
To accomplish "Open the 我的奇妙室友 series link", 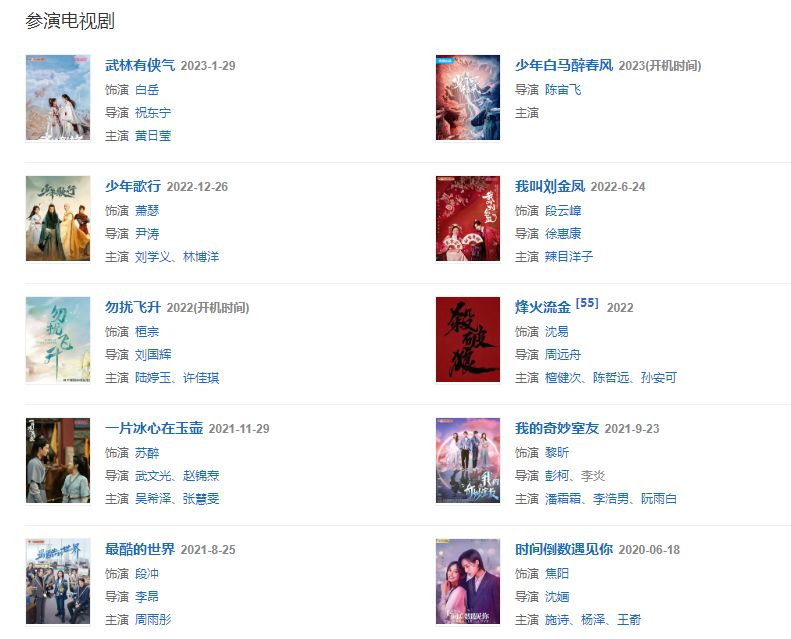I will pyautogui.click(x=556, y=428).
